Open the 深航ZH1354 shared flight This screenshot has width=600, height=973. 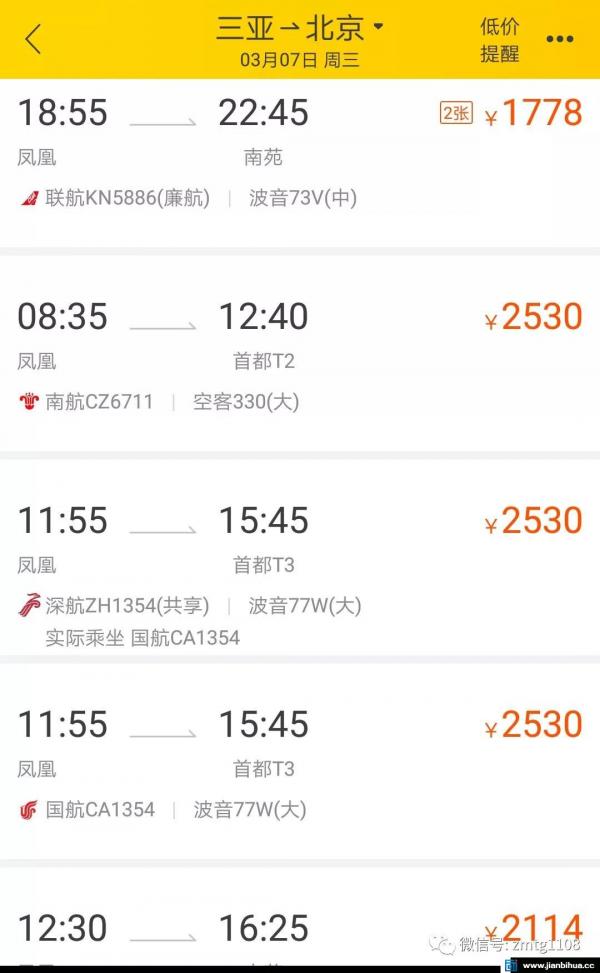click(x=300, y=557)
